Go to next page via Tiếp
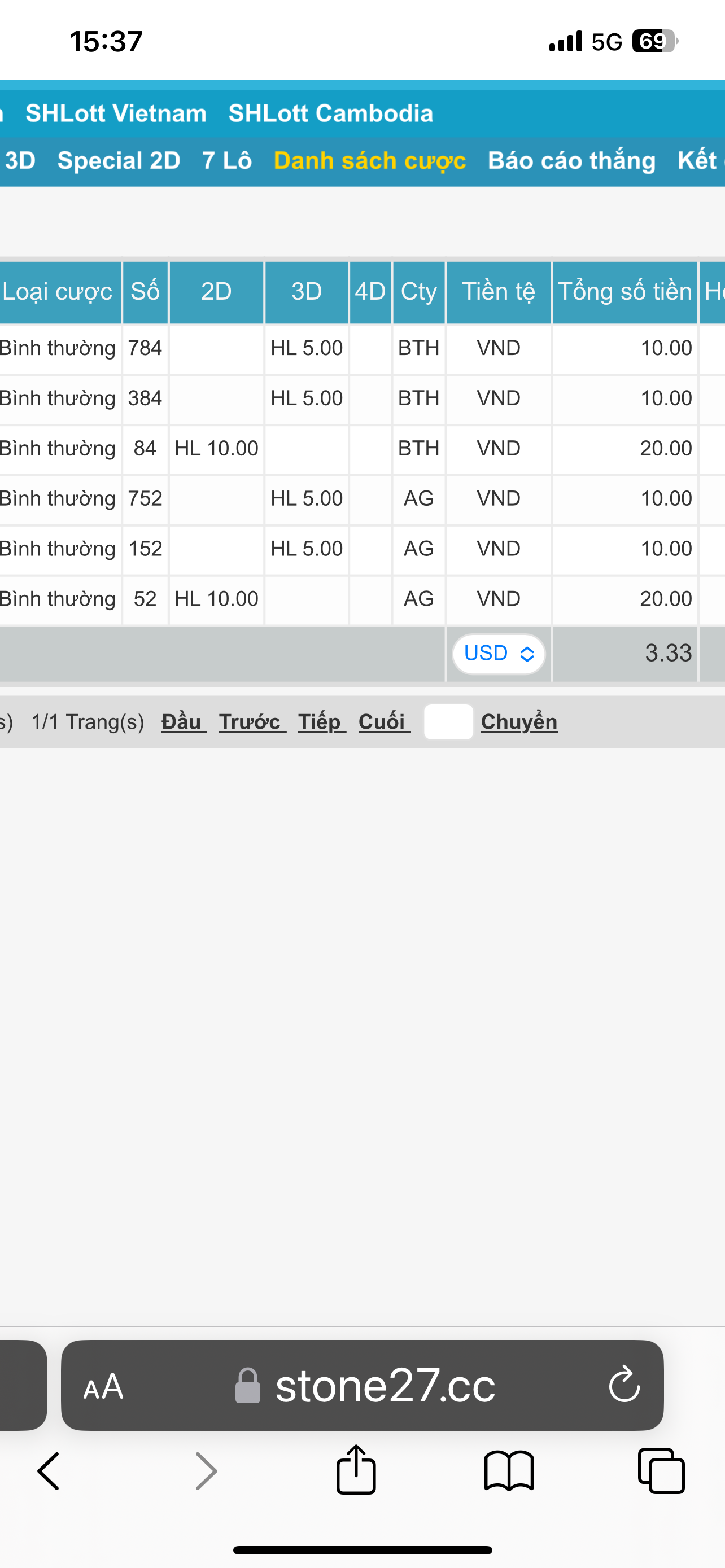Image resolution: width=725 pixels, height=1568 pixels. tap(322, 721)
